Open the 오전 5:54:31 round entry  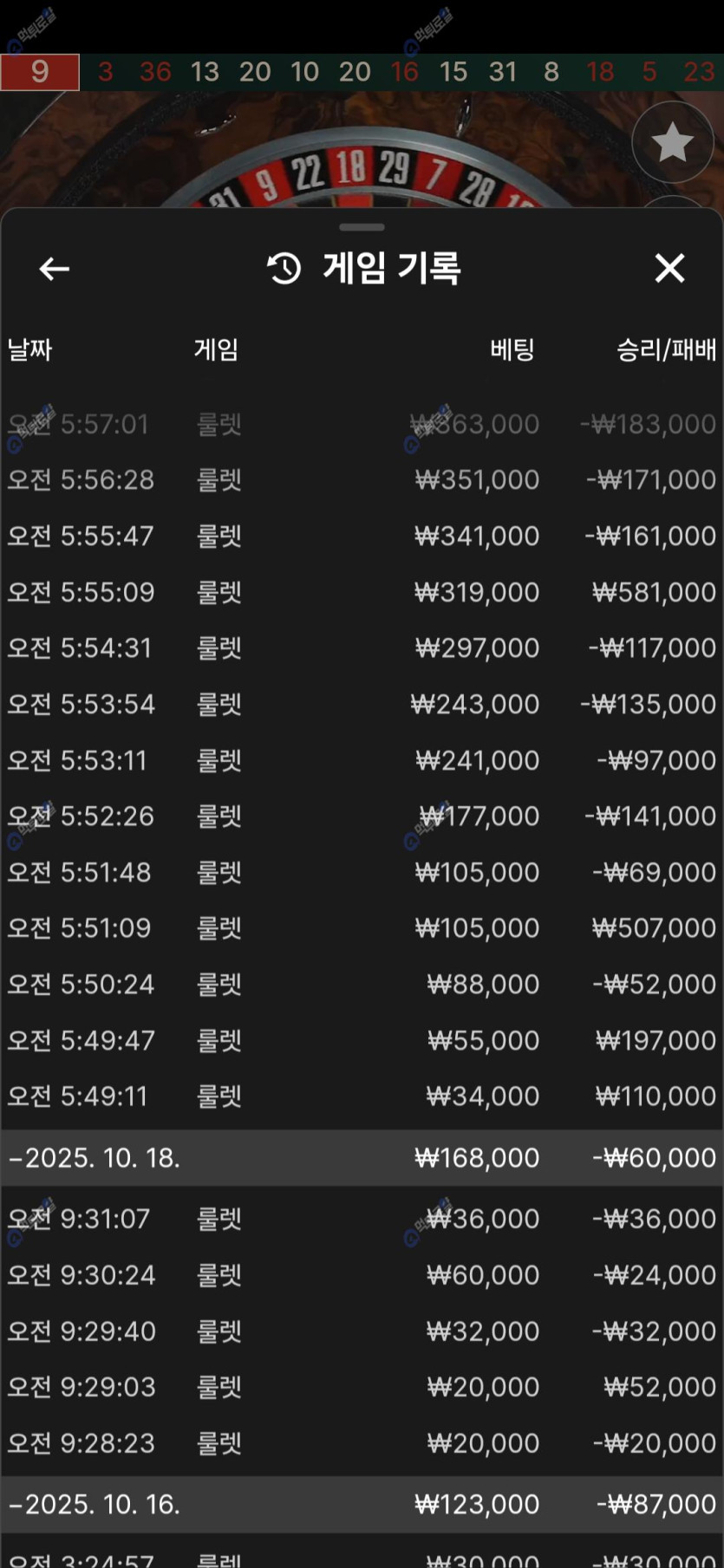click(x=362, y=648)
